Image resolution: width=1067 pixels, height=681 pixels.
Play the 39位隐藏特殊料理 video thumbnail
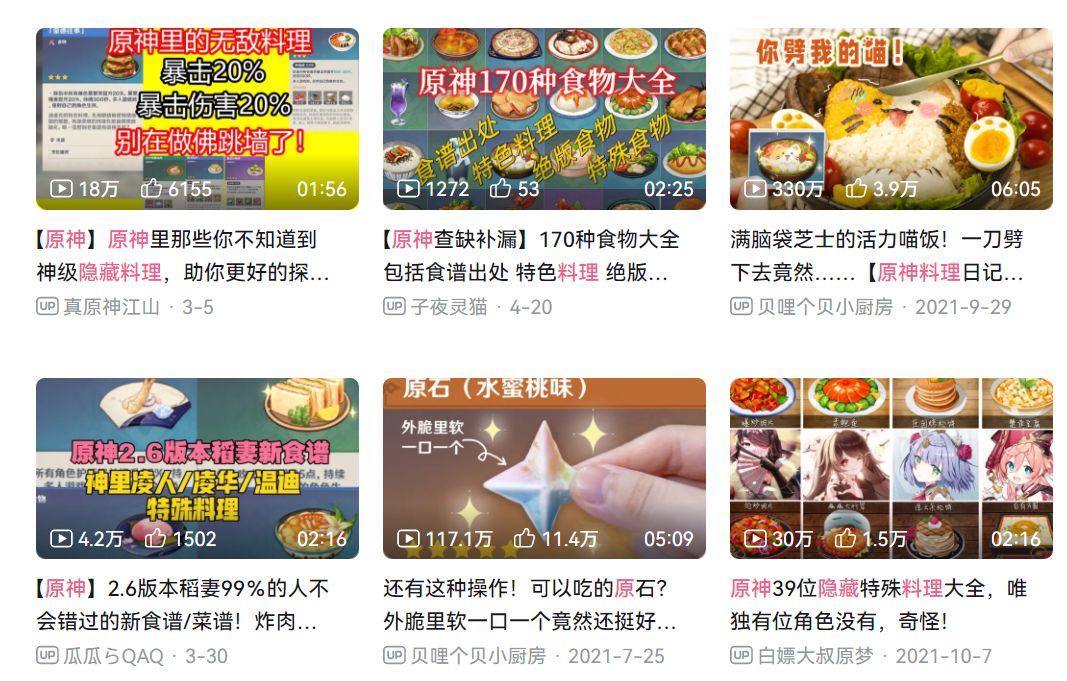point(891,467)
